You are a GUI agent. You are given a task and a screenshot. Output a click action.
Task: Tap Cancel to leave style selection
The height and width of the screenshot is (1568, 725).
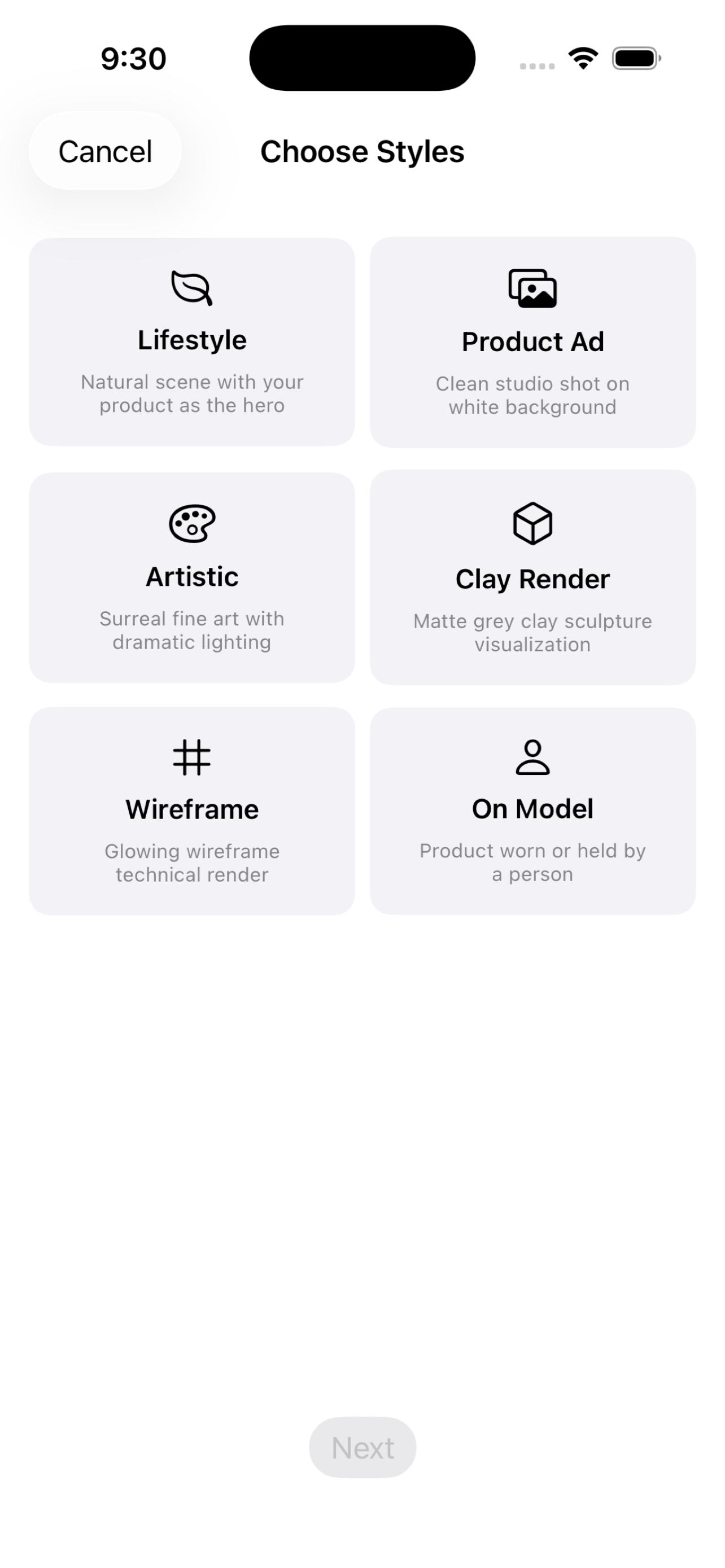tap(104, 151)
